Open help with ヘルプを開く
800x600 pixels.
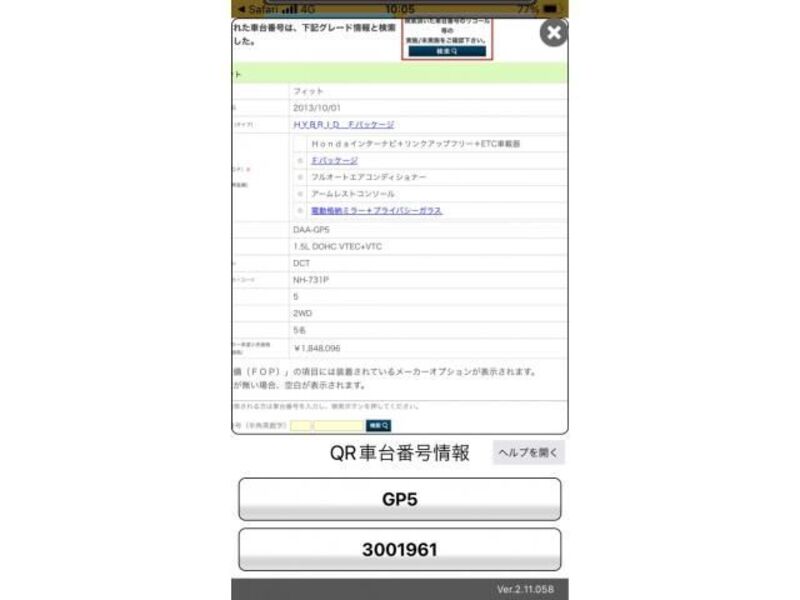[529, 453]
